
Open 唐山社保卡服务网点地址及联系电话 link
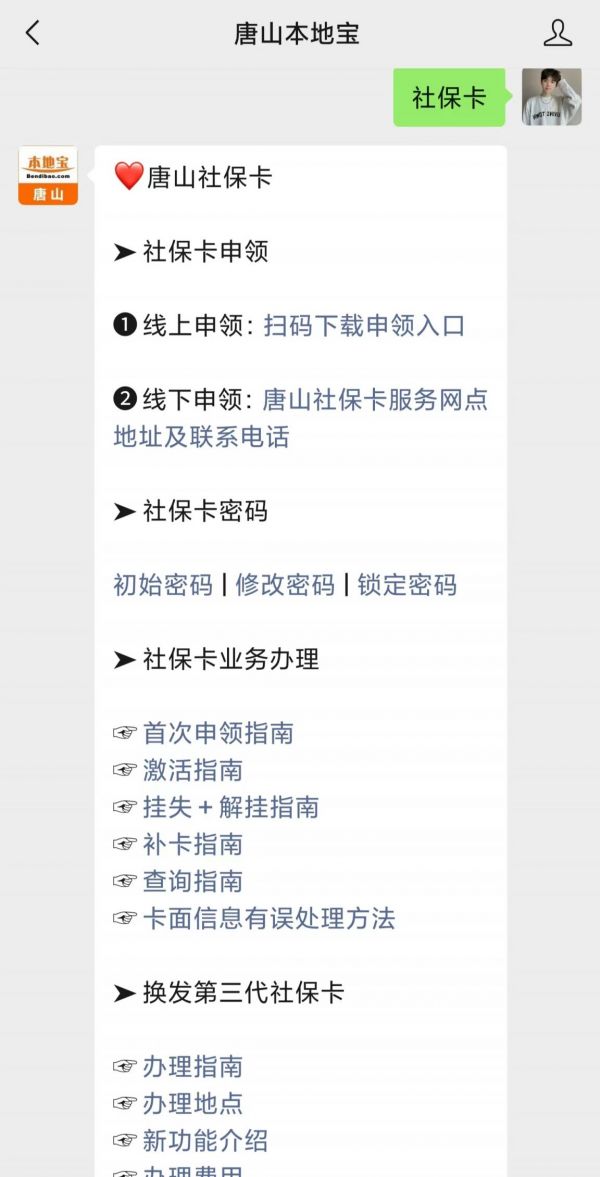pyautogui.click(x=300, y=418)
